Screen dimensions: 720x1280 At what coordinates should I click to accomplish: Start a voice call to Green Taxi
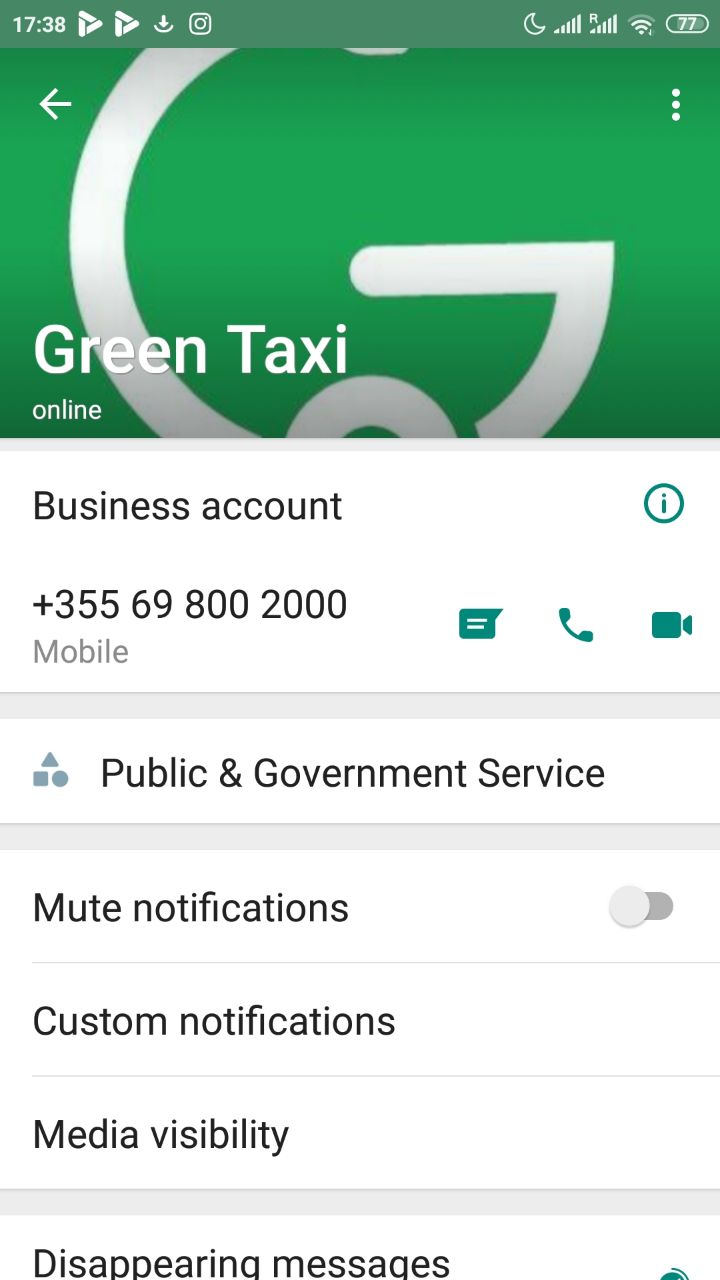click(575, 625)
